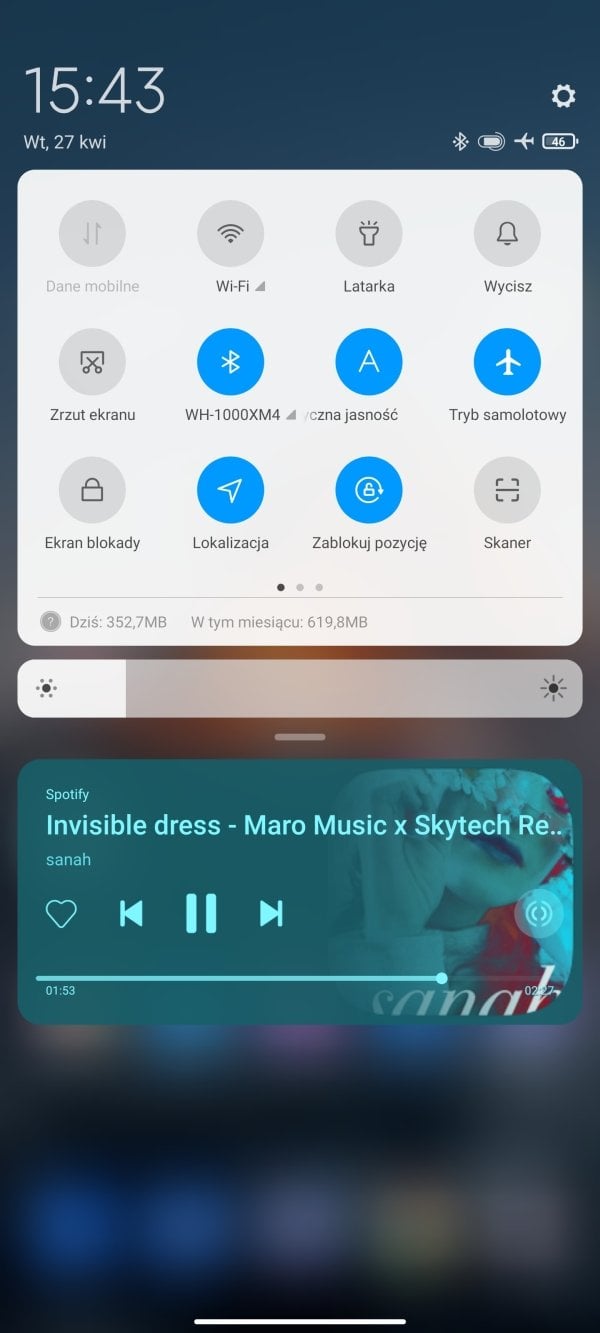600x1333 pixels.
Task: Open settings via the gear icon
Action: coord(563,96)
